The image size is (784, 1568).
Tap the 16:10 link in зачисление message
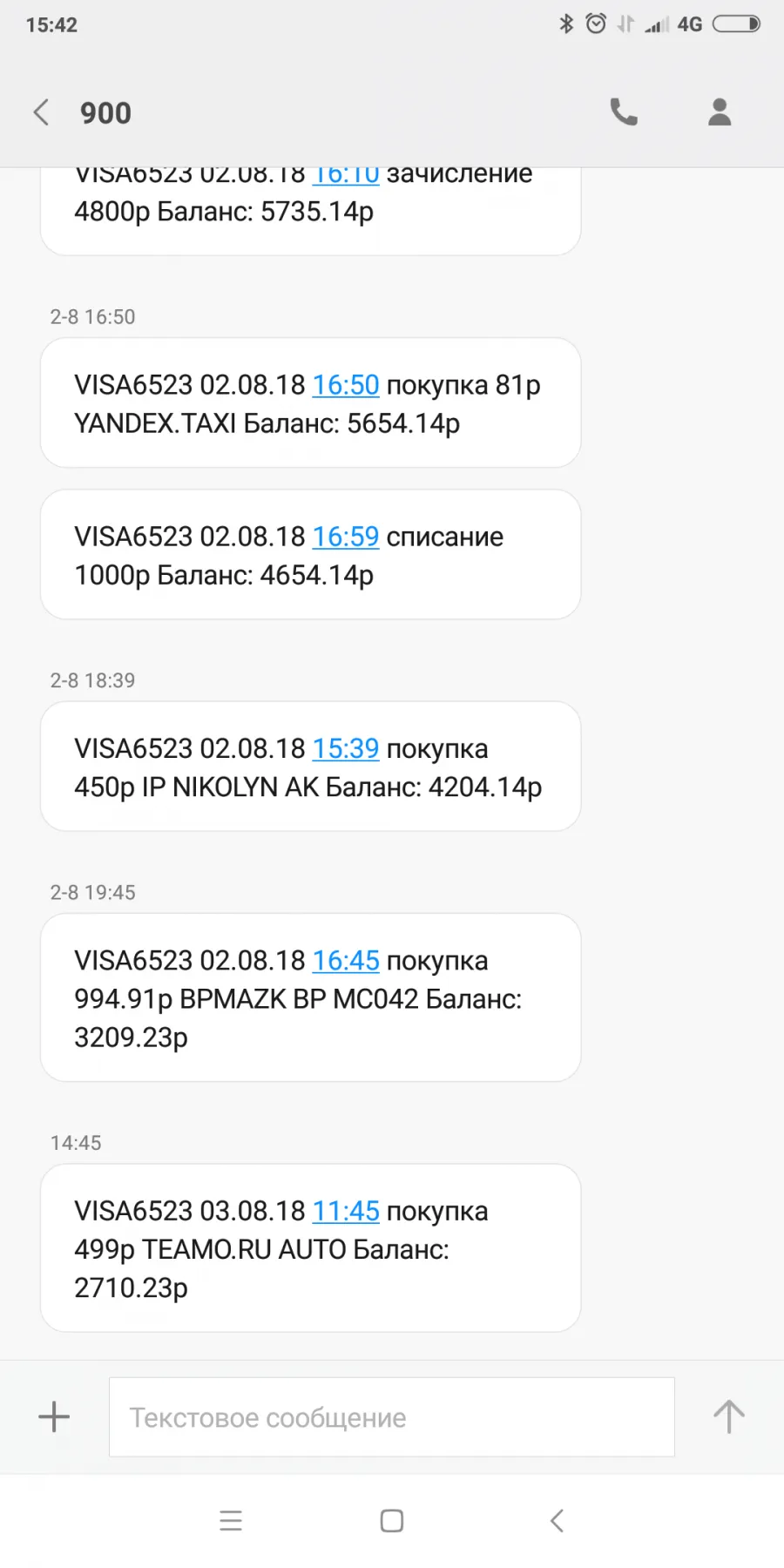[346, 175]
